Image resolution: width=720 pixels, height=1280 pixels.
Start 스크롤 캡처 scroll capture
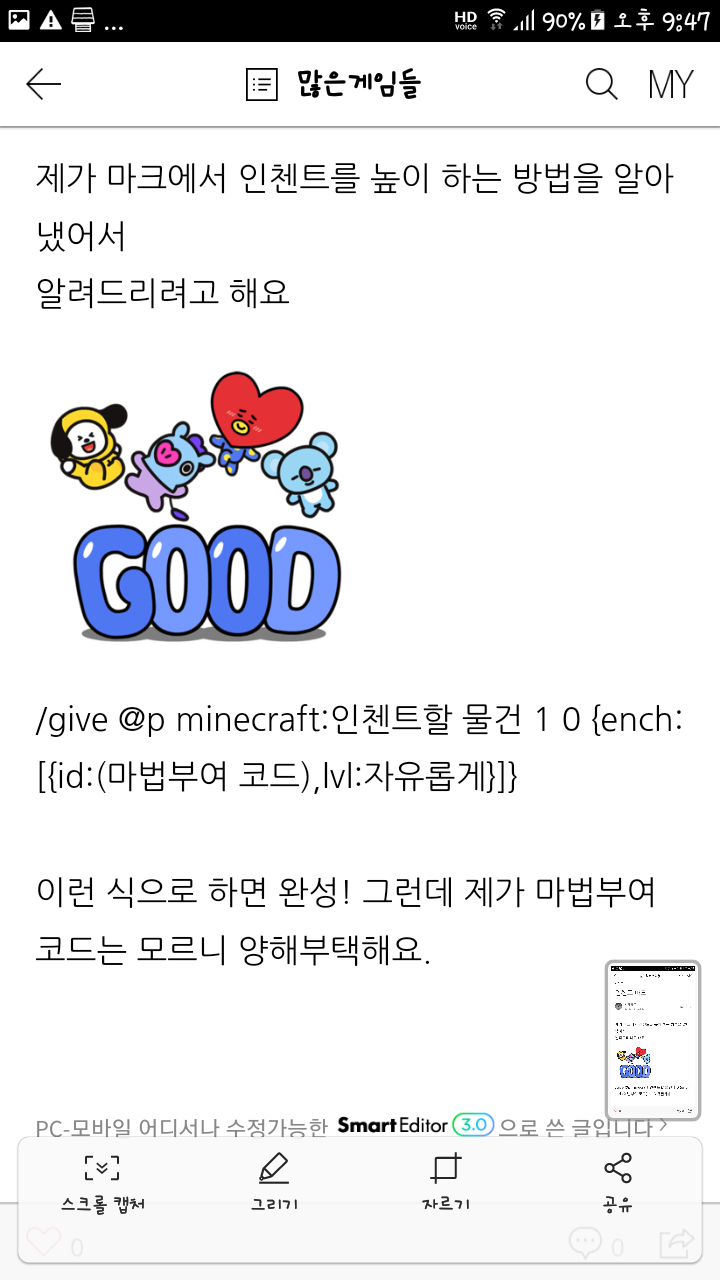coord(102,1183)
